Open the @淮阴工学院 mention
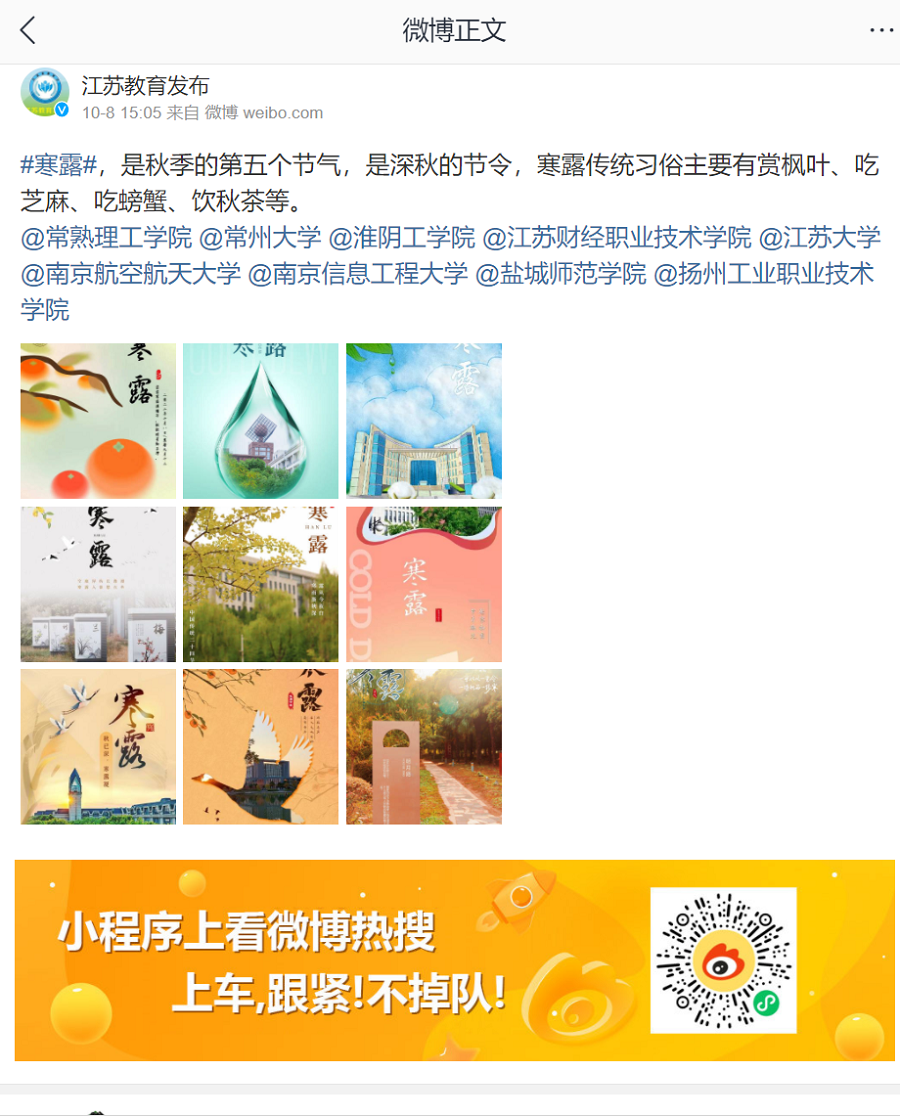This screenshot has width=900, height=1116. coord(402,238)
